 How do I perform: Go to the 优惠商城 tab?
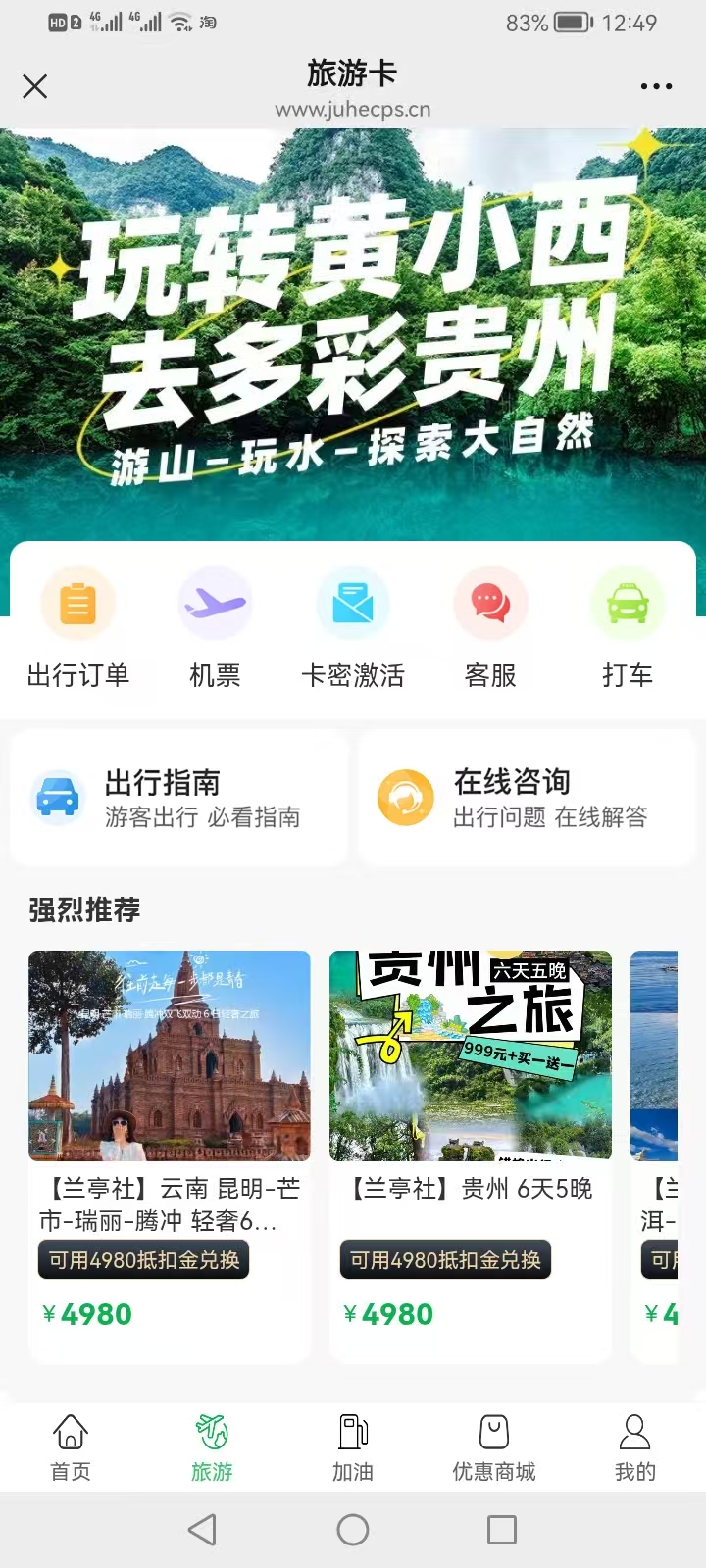(x=494, y=1446)
